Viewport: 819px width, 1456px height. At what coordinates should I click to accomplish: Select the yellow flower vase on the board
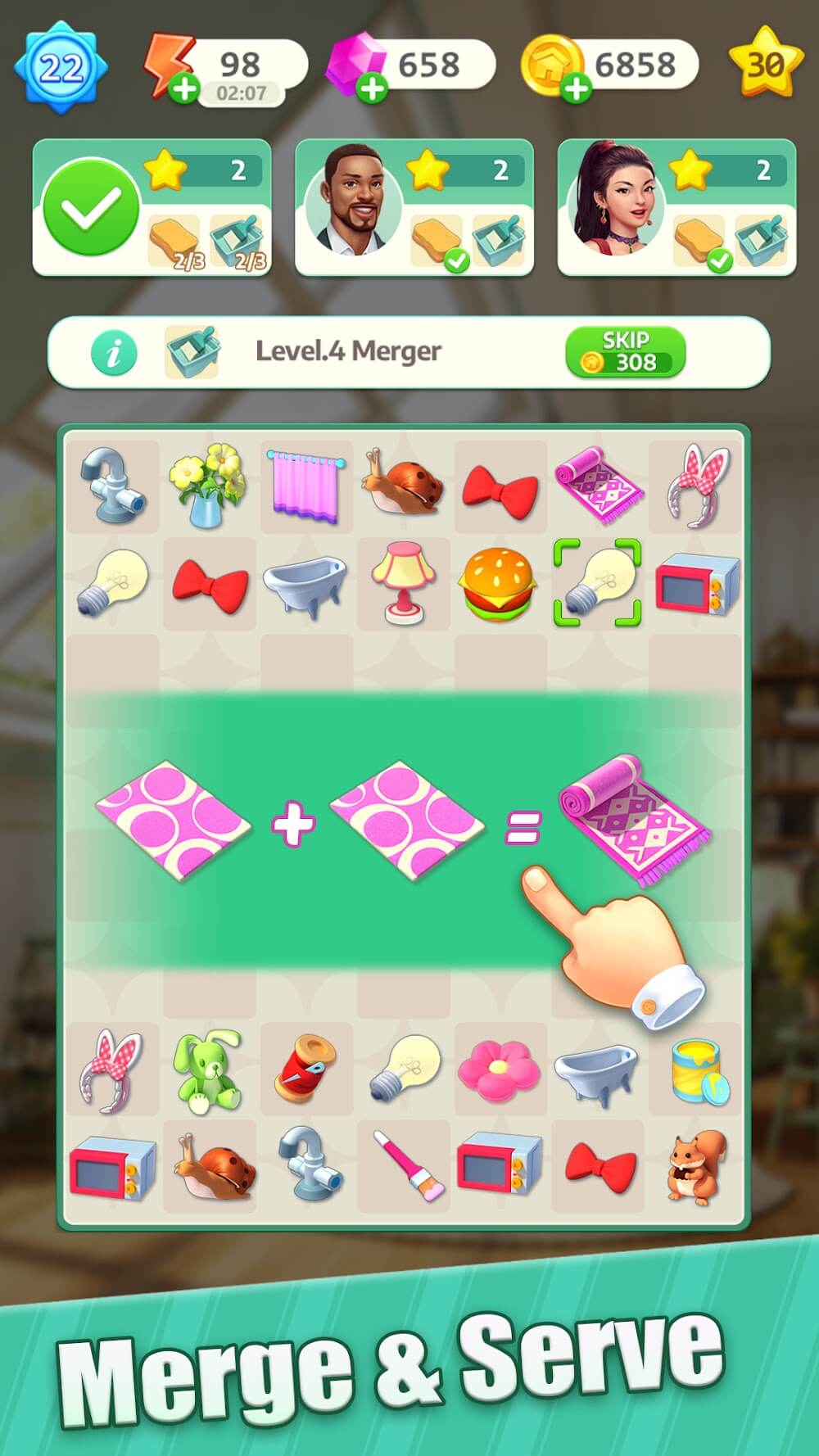coord(208,485)
